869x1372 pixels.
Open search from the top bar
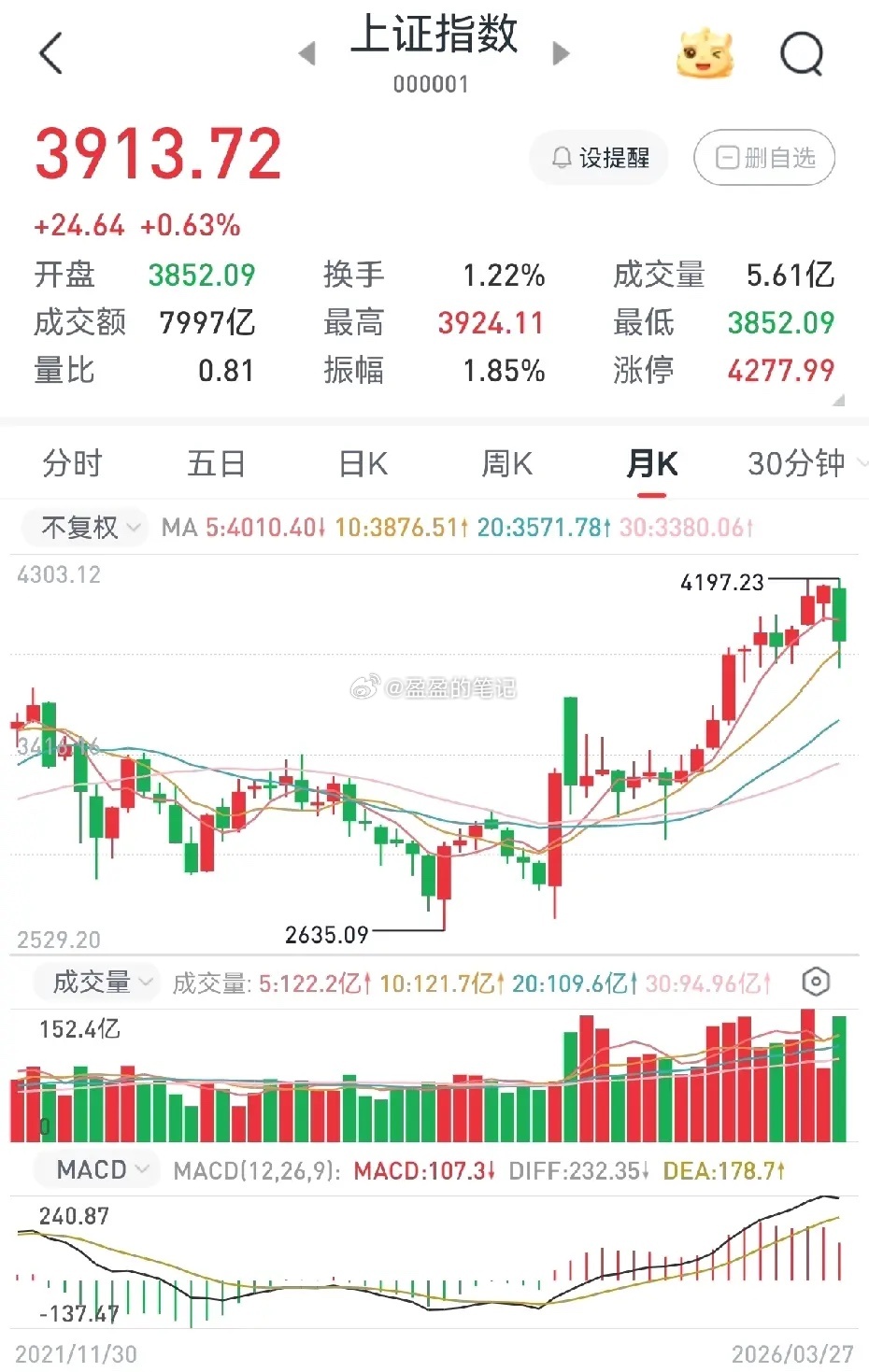point(802,53)
